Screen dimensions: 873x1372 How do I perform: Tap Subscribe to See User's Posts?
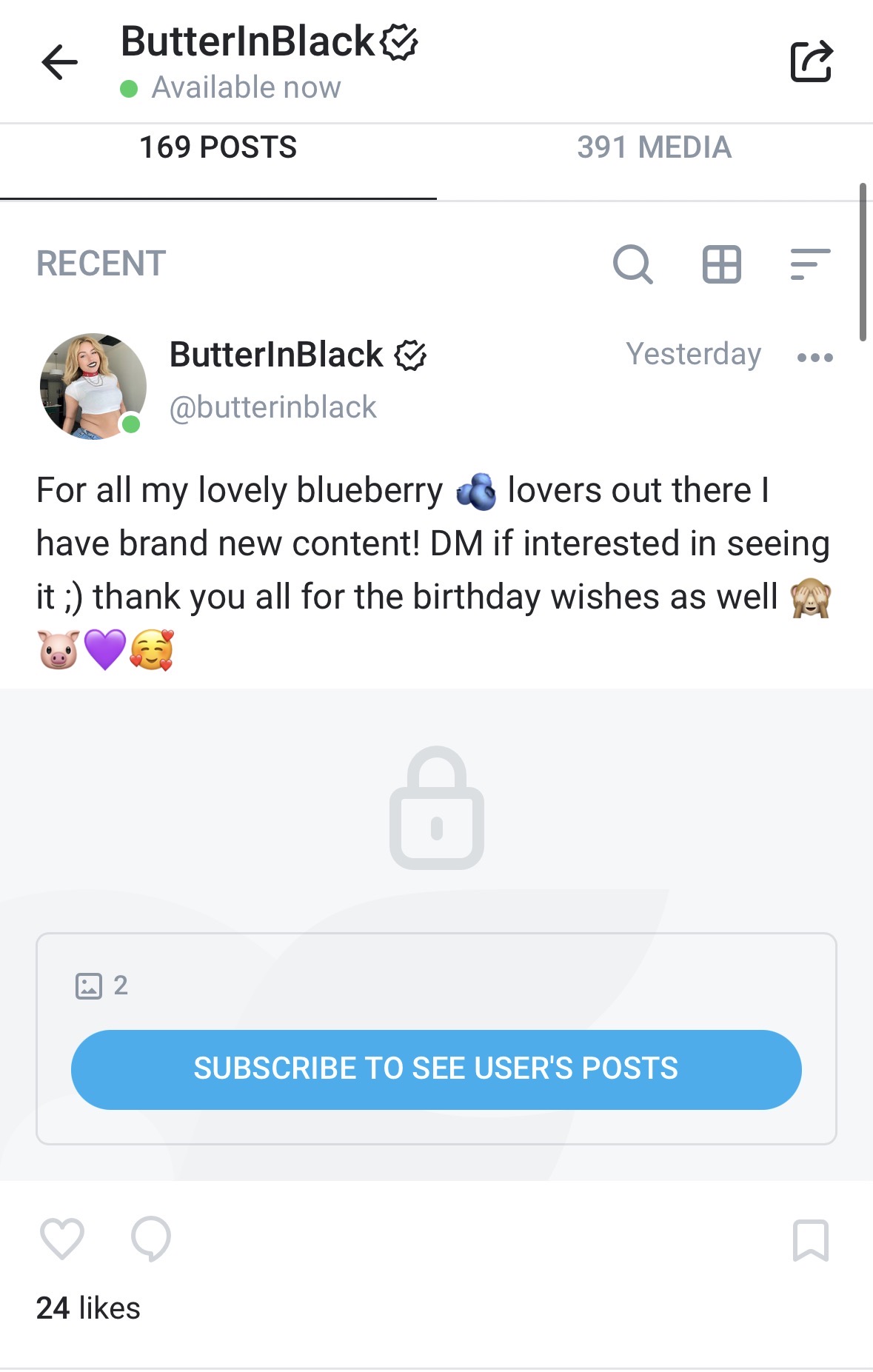coord(436,1069)
